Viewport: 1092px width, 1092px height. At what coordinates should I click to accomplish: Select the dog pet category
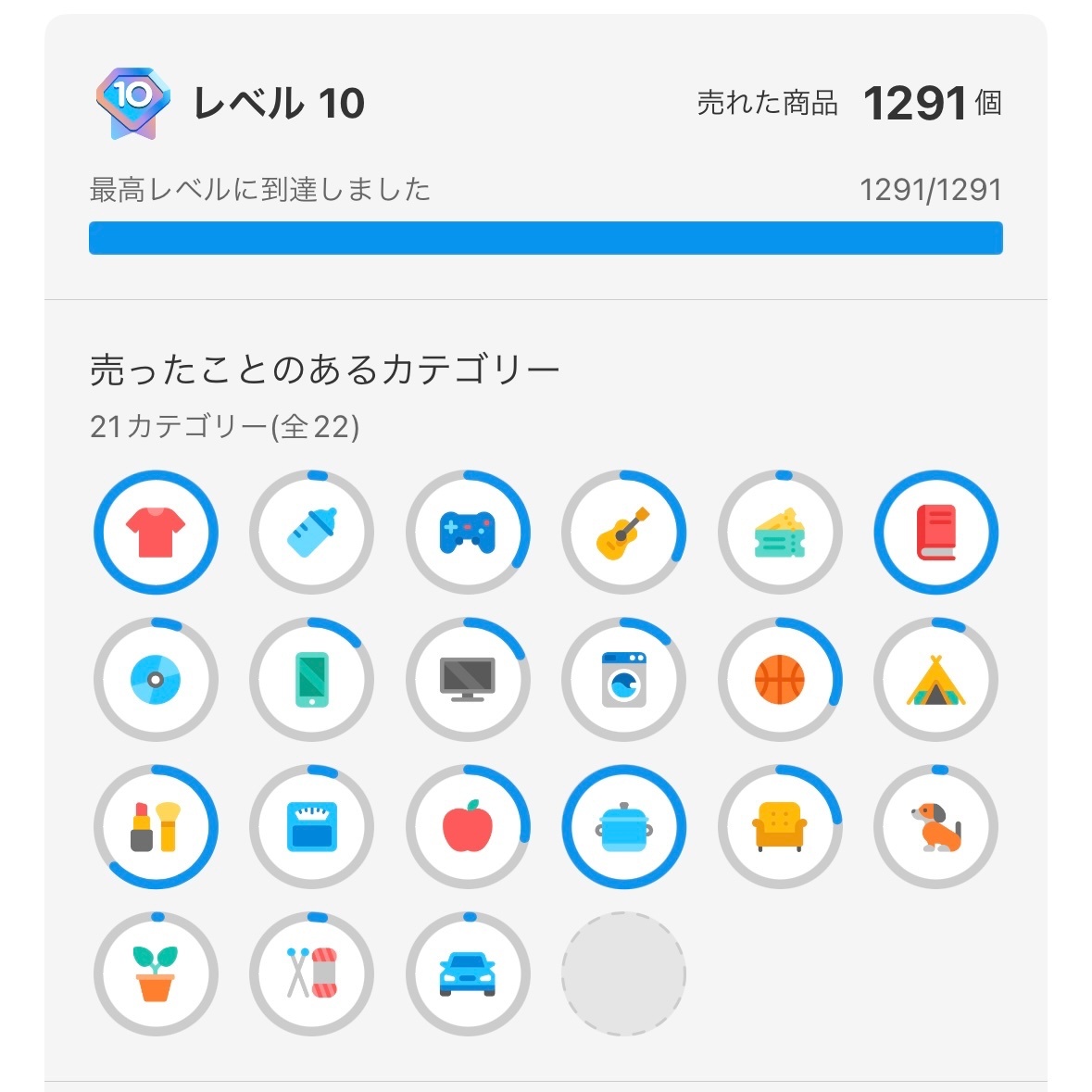tap(936, 827)
